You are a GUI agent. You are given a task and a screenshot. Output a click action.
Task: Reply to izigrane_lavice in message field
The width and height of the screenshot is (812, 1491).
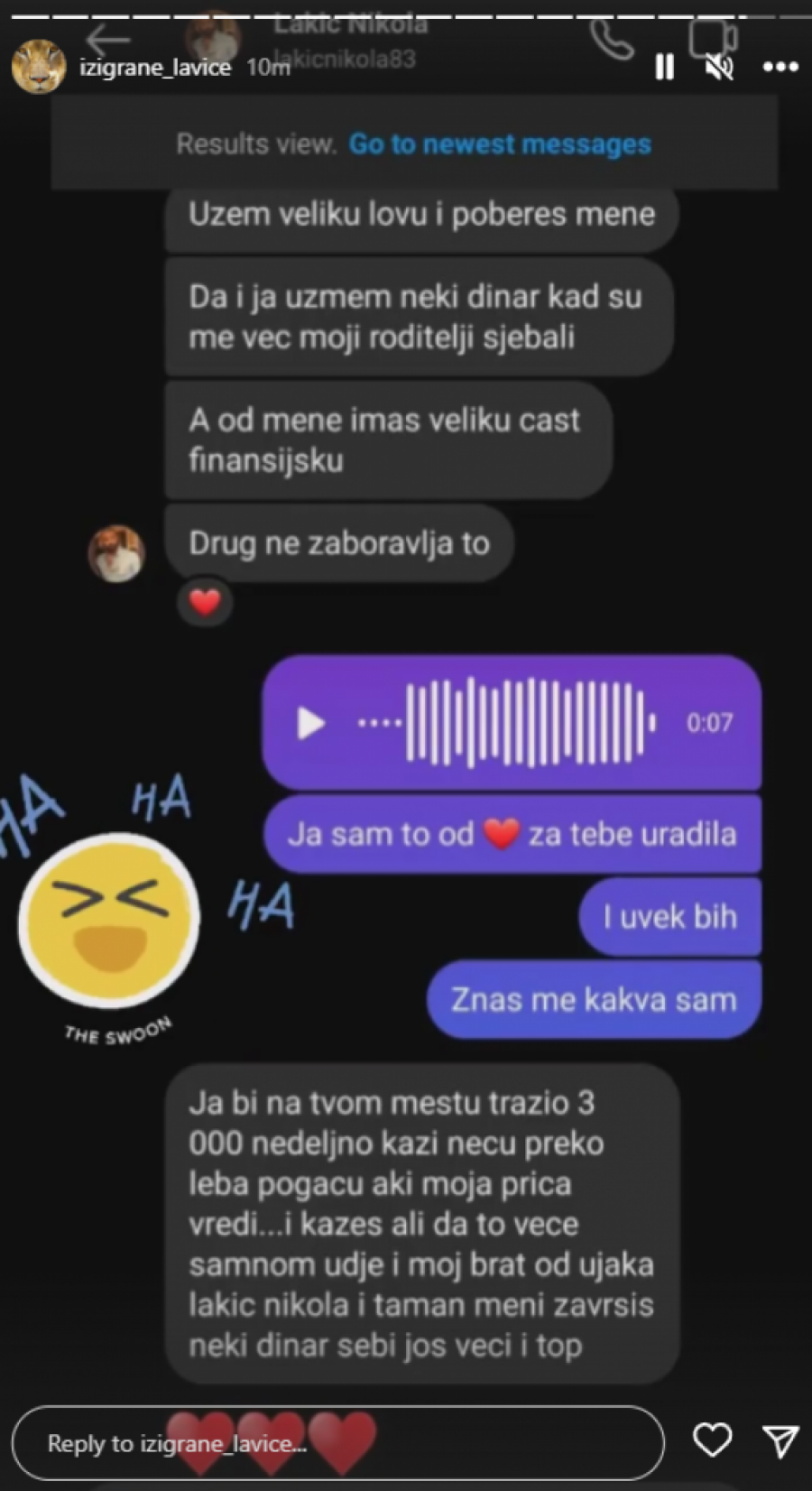[337, 1442]
